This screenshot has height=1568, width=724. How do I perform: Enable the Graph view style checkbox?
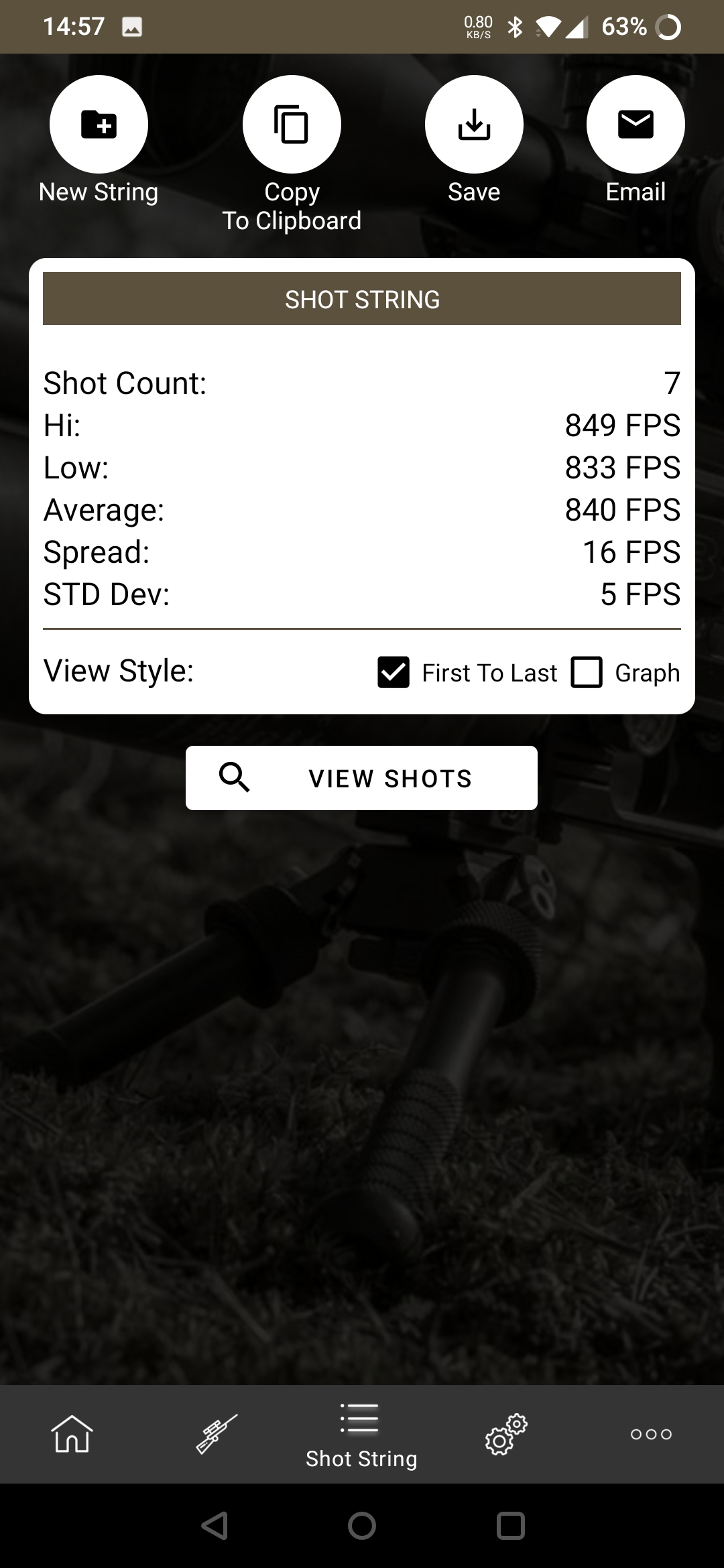click(x=587, y=672)
